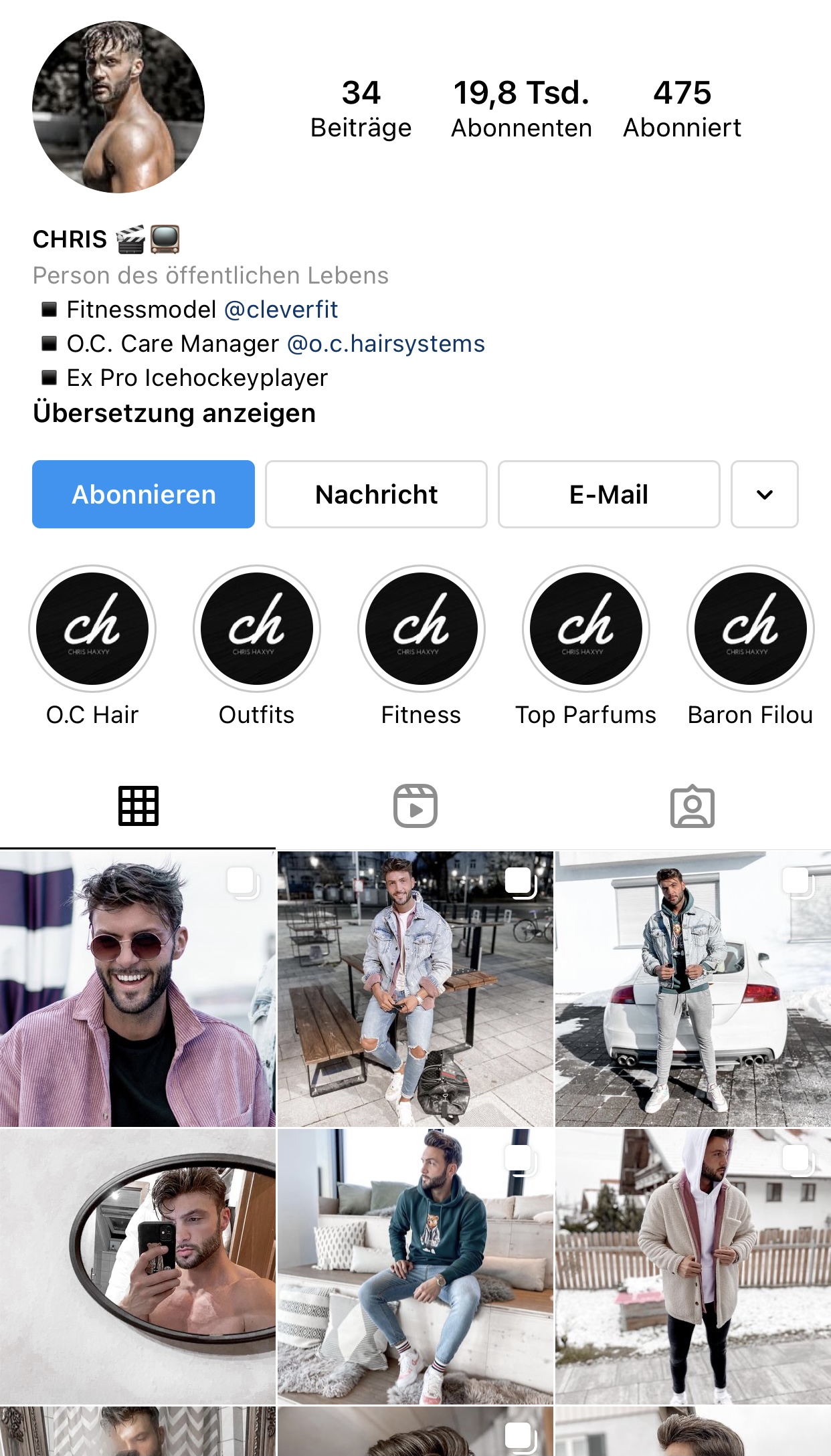Tap the Abonnieren button
Image resolution: width=831 pixels, height=1456 pixels.
(x=143, y=494)
